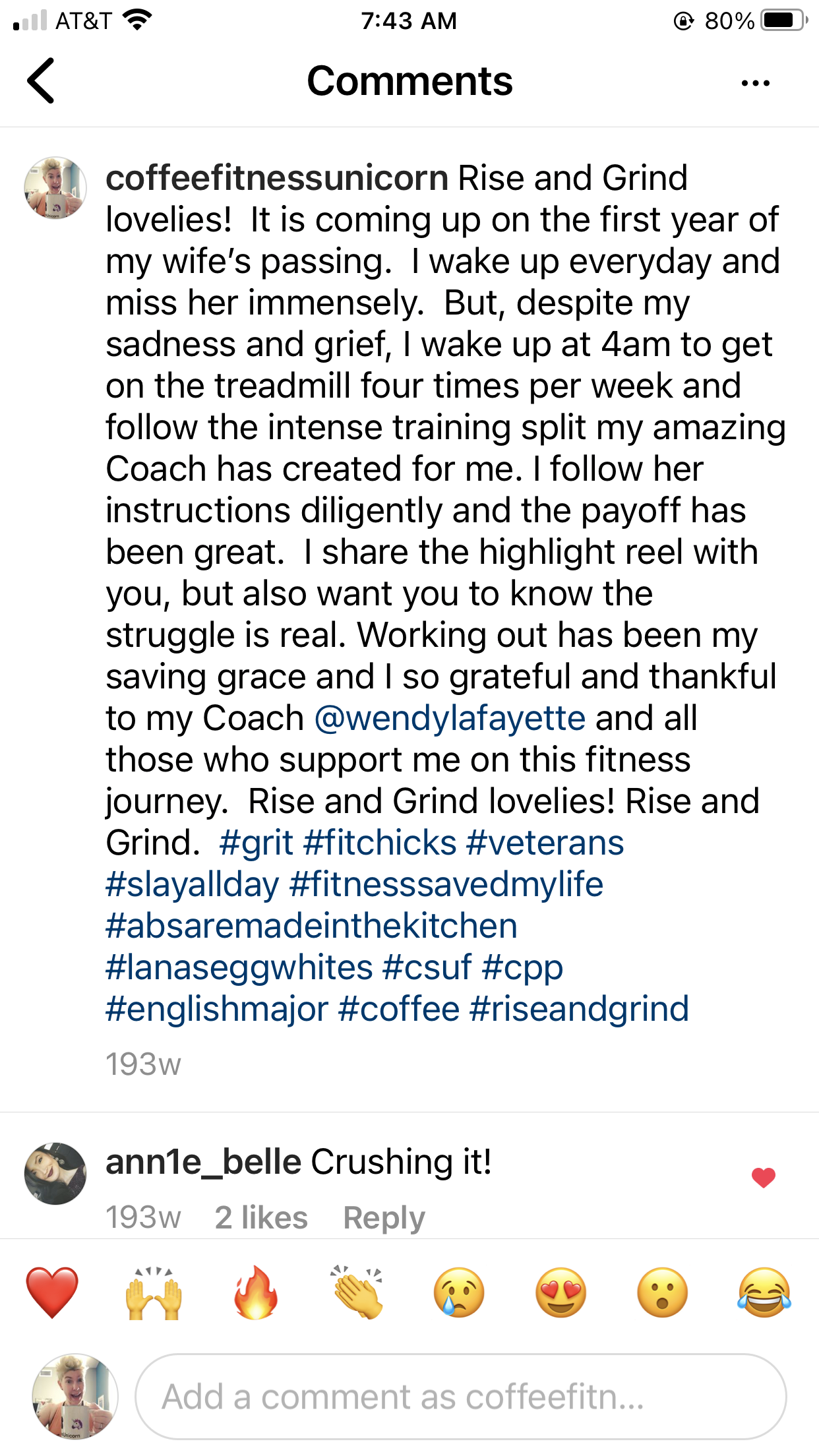Insert the heart-eyes emoji

click(x=561, y=1292)
